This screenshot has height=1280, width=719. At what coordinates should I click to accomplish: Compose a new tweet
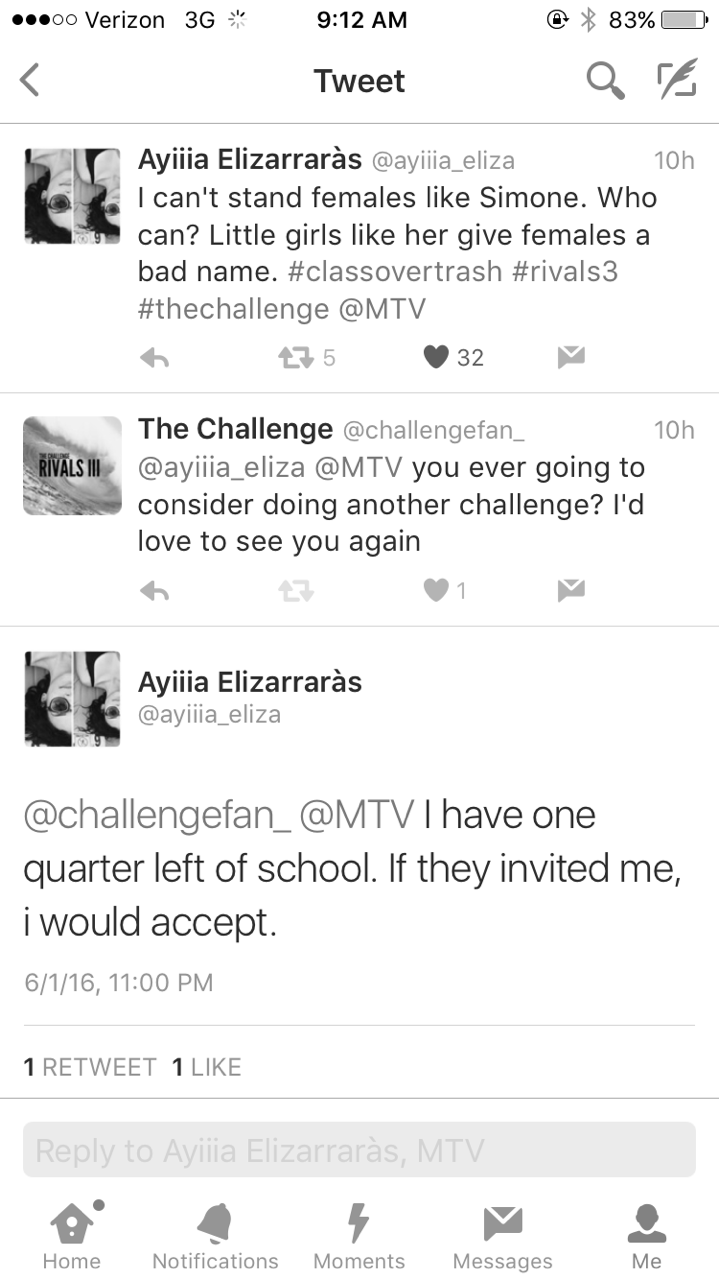[676, 81]
